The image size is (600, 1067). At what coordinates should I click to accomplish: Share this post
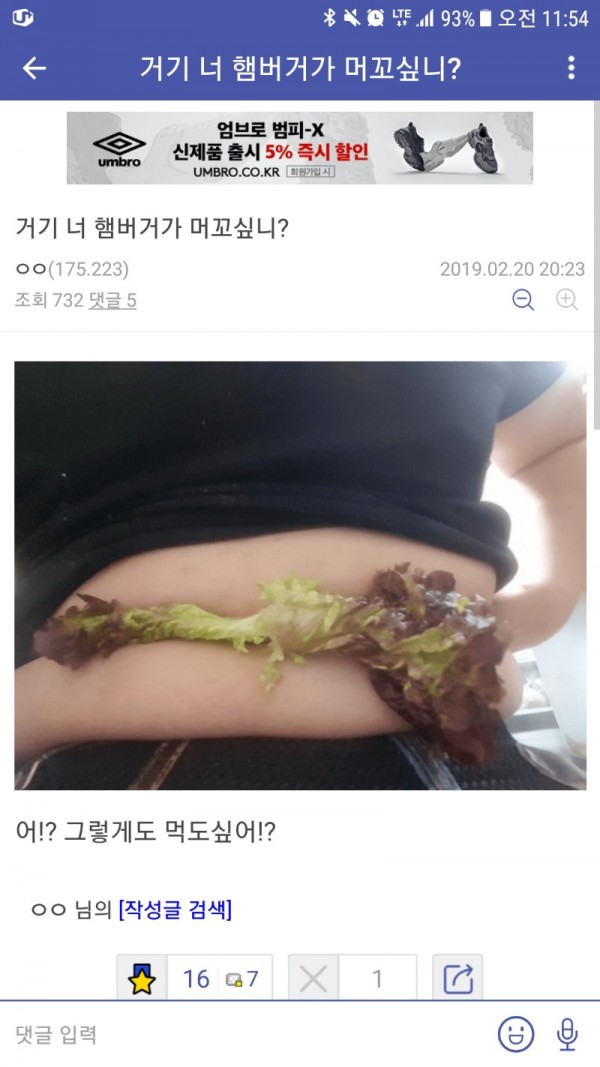coord(457,978)
